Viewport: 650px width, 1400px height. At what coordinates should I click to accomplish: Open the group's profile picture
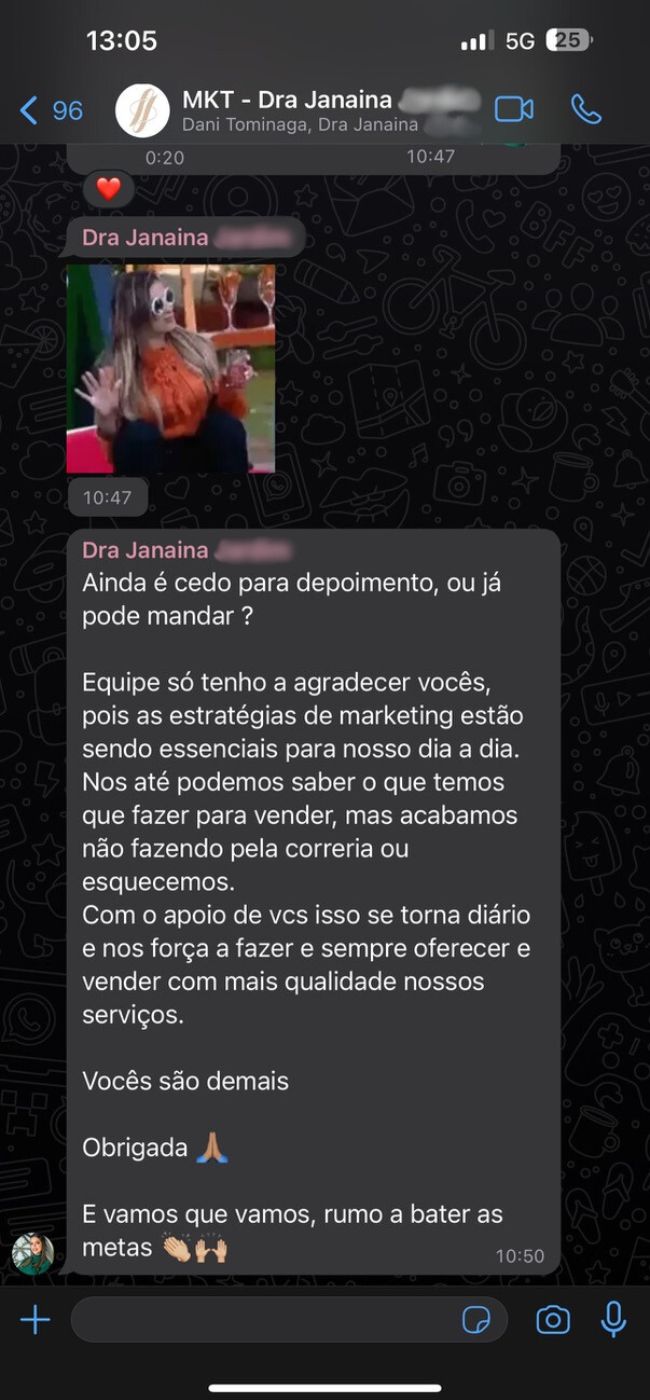point(142,110)
